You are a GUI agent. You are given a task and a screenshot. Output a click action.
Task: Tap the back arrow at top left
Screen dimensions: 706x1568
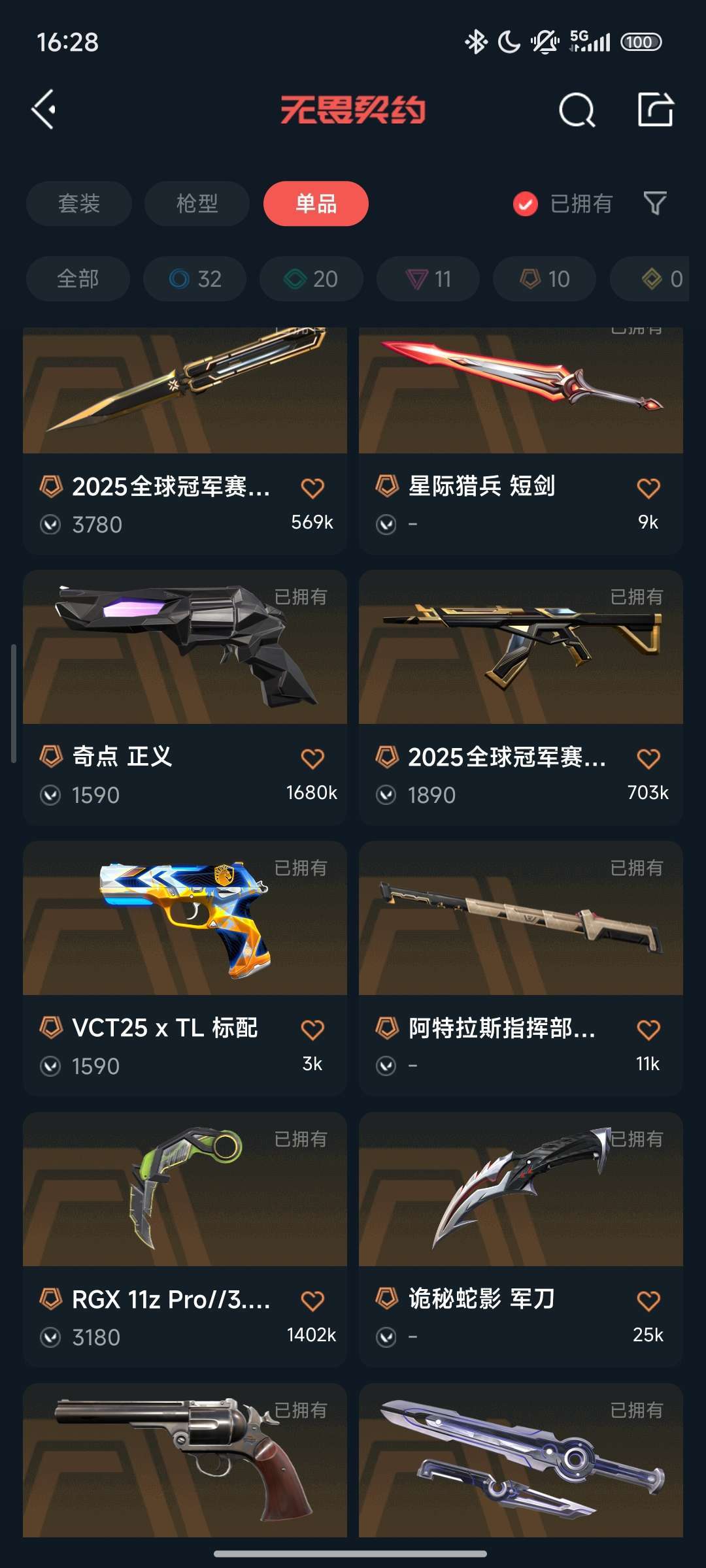point(44,109)
